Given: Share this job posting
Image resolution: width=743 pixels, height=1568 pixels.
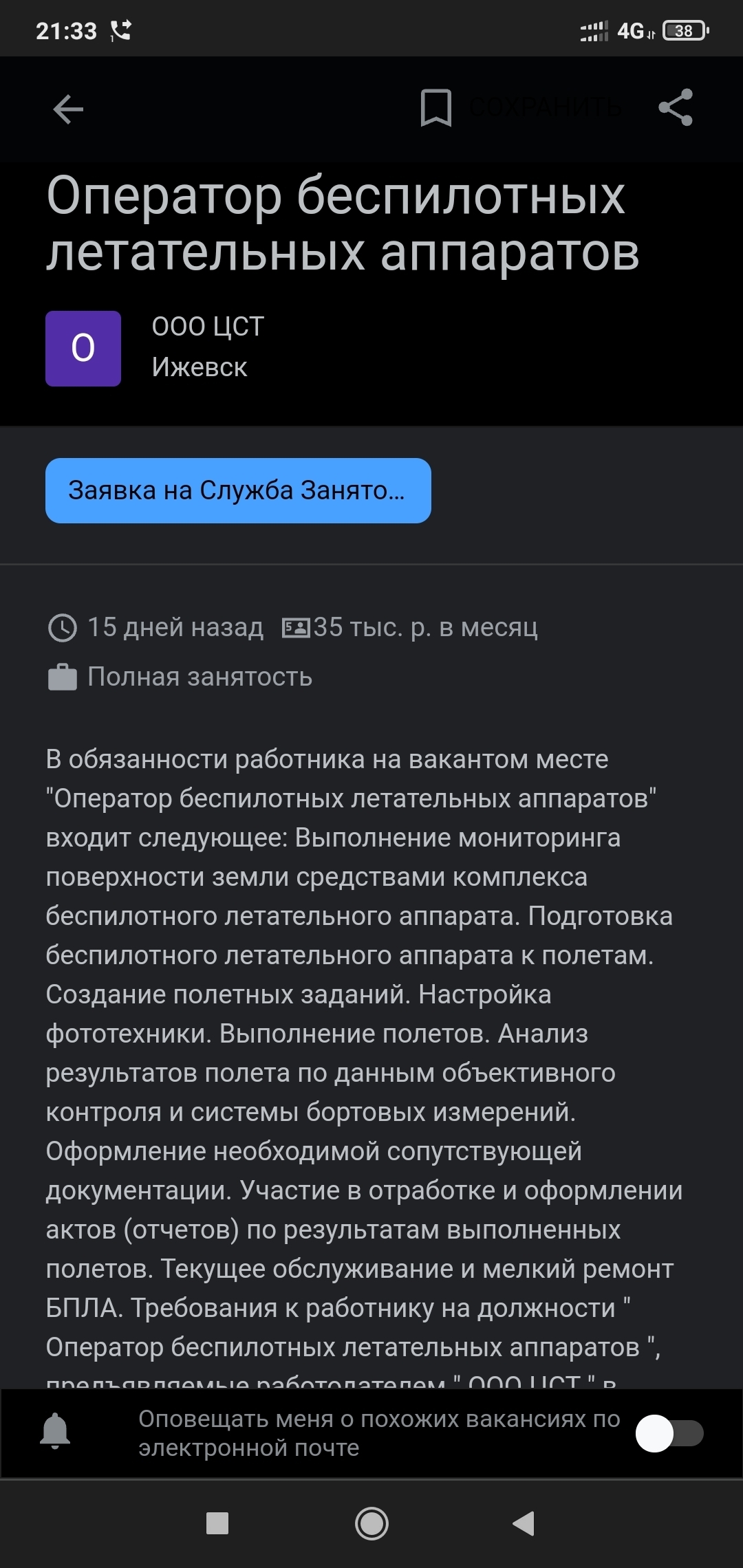Looking at the screenshot, I should (x=675, y=108).
